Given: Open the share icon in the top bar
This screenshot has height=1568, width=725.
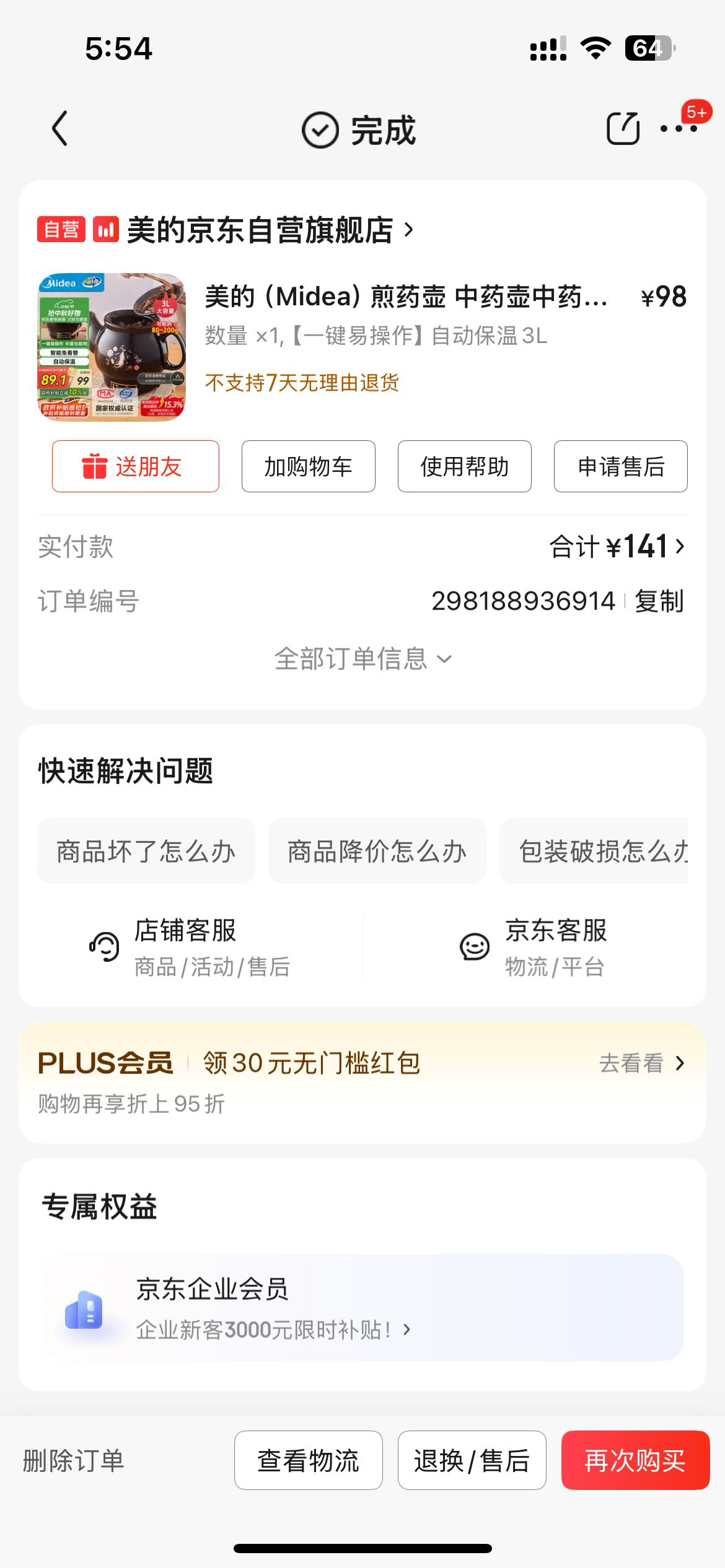Looking at the screenshot, I should click(624, 128).
